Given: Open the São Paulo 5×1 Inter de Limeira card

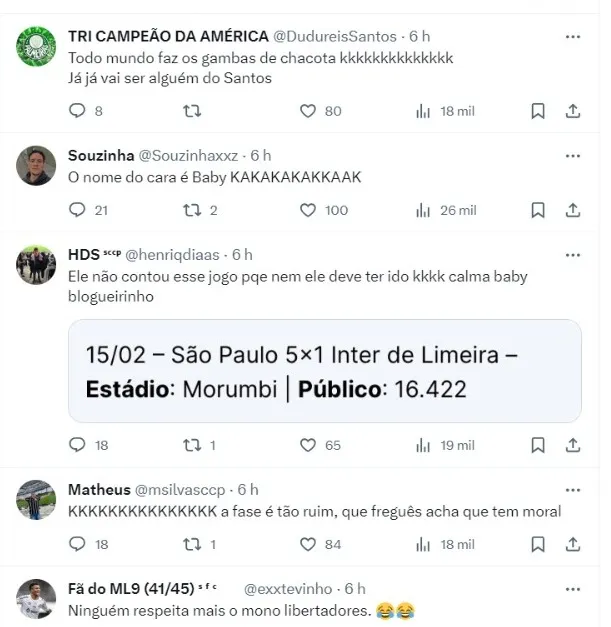Looking at the screenshot, I should coord(324,371).
